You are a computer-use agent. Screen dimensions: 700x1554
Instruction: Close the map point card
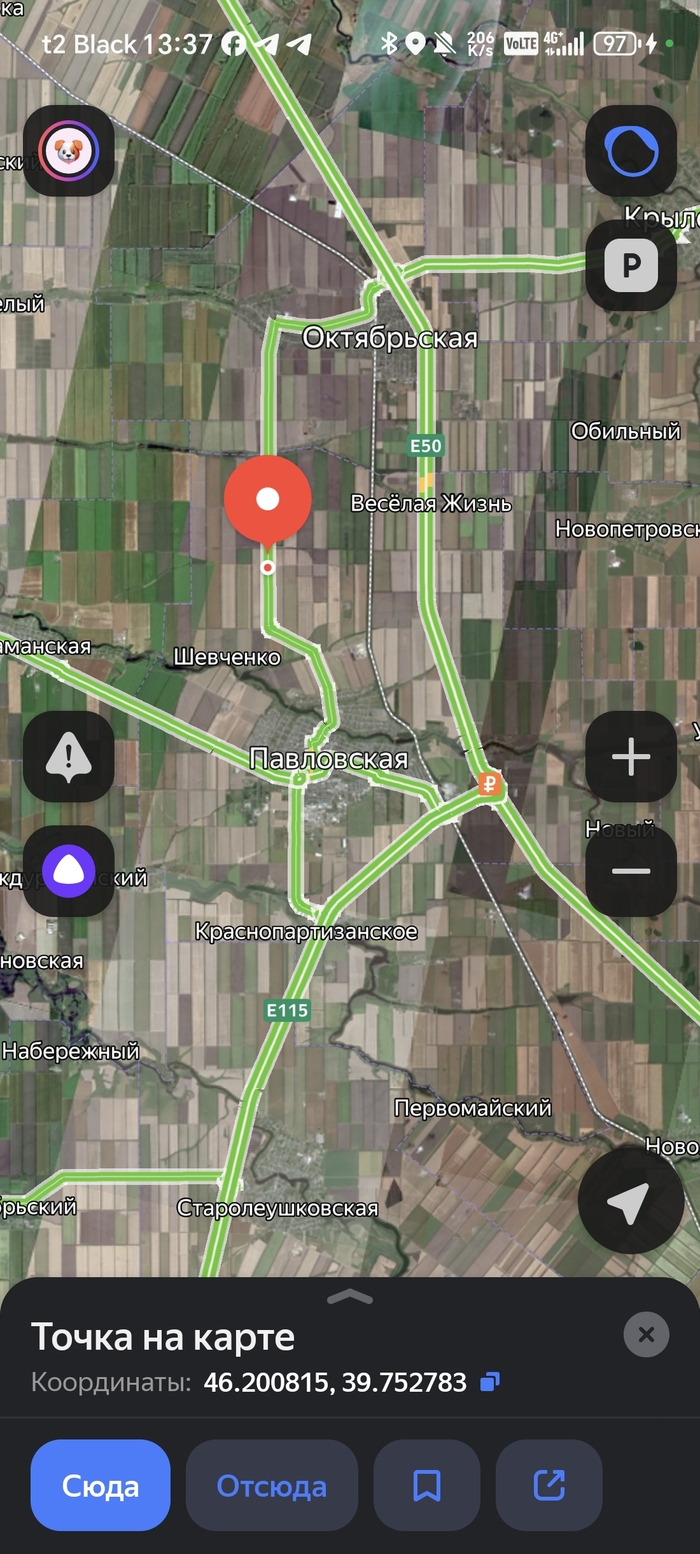pos(646,1334)
